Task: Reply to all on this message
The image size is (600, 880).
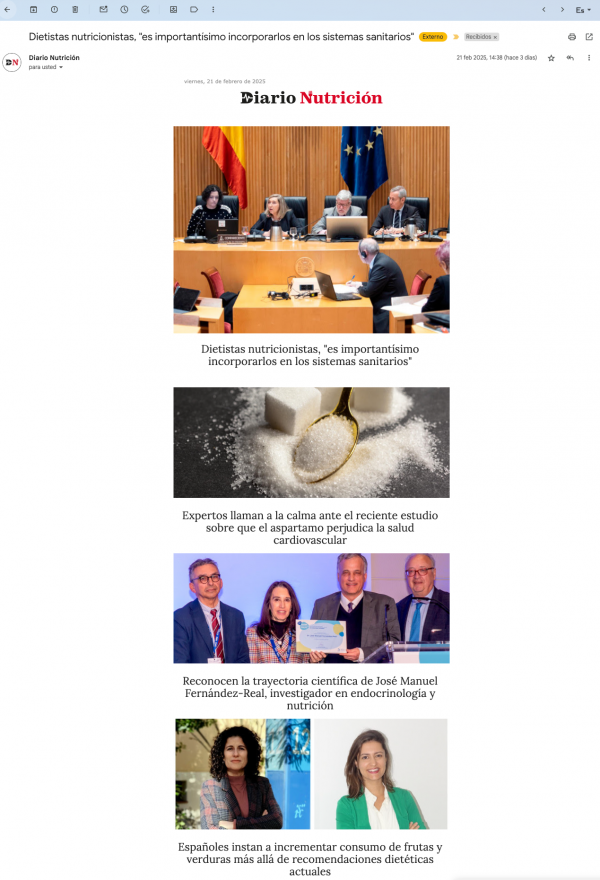Action: (570, 58)
